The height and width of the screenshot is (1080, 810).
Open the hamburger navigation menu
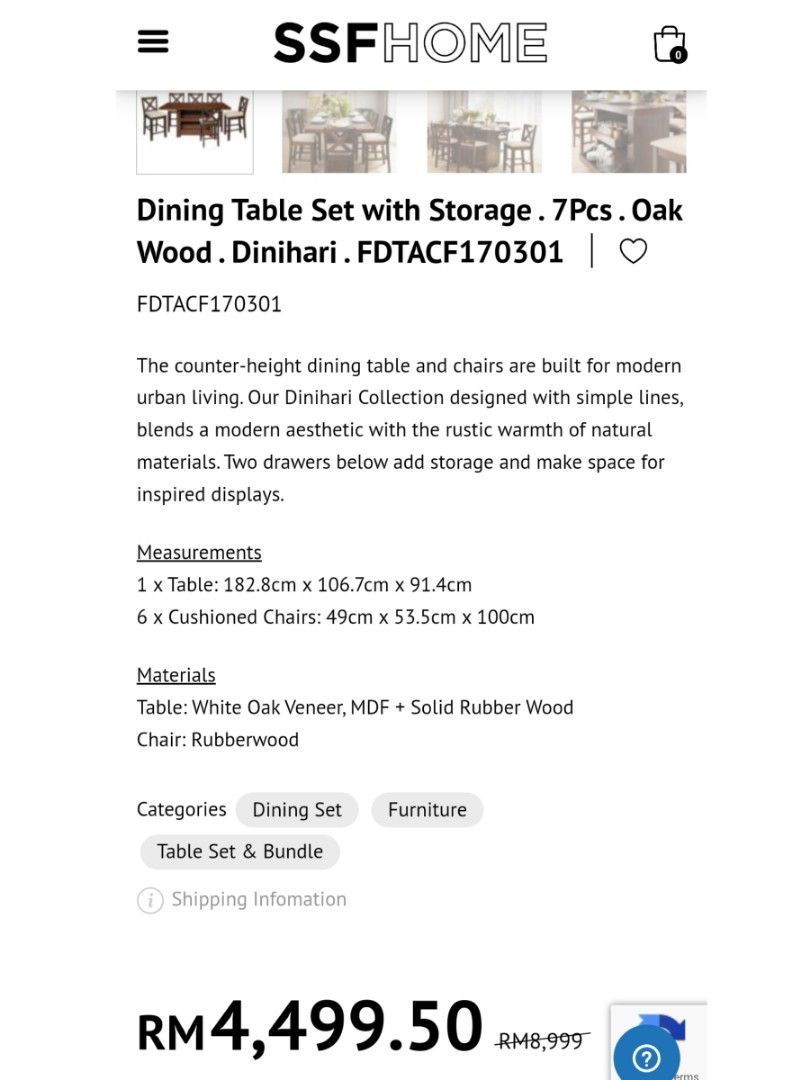click(153, 41)
